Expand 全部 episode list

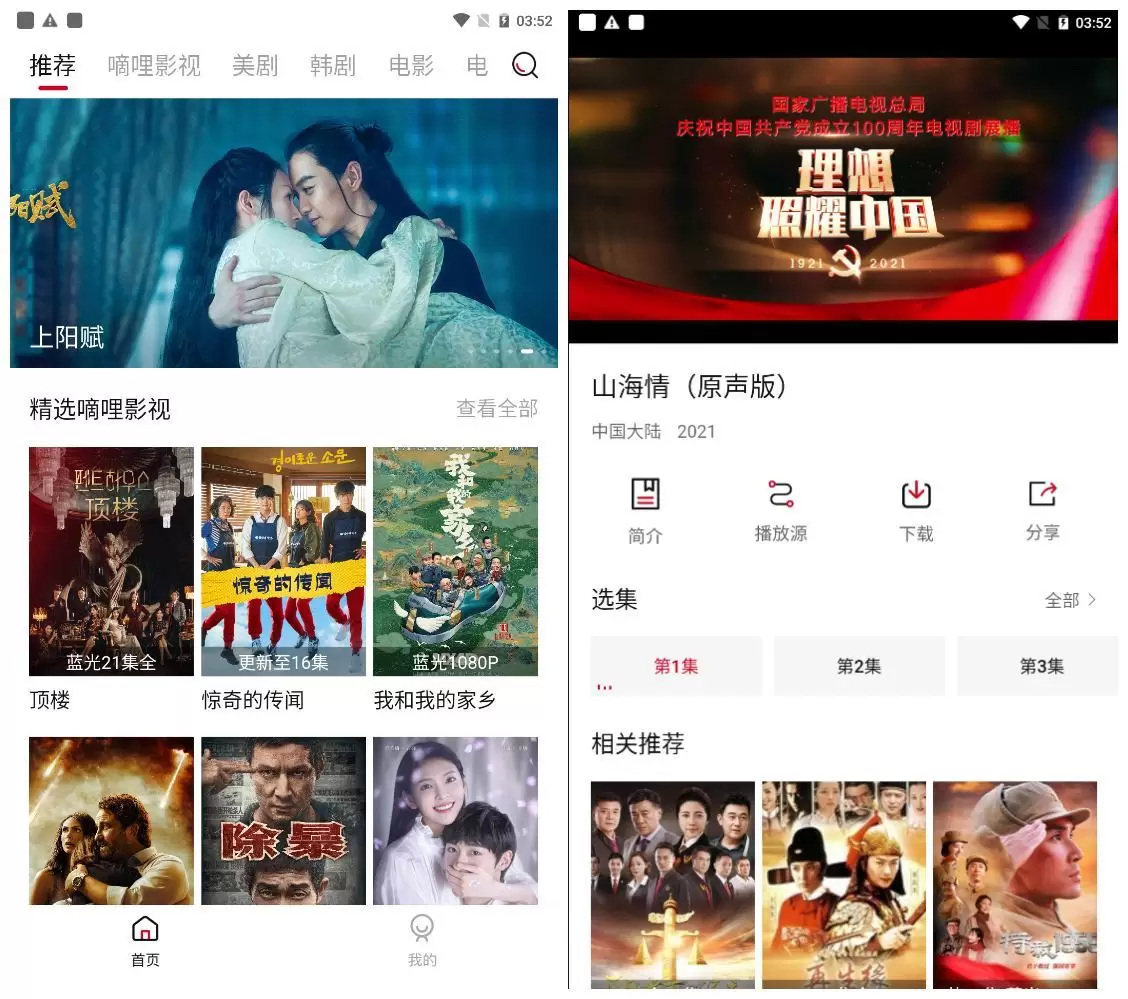pyautogui.click(x=1070, y=600)
